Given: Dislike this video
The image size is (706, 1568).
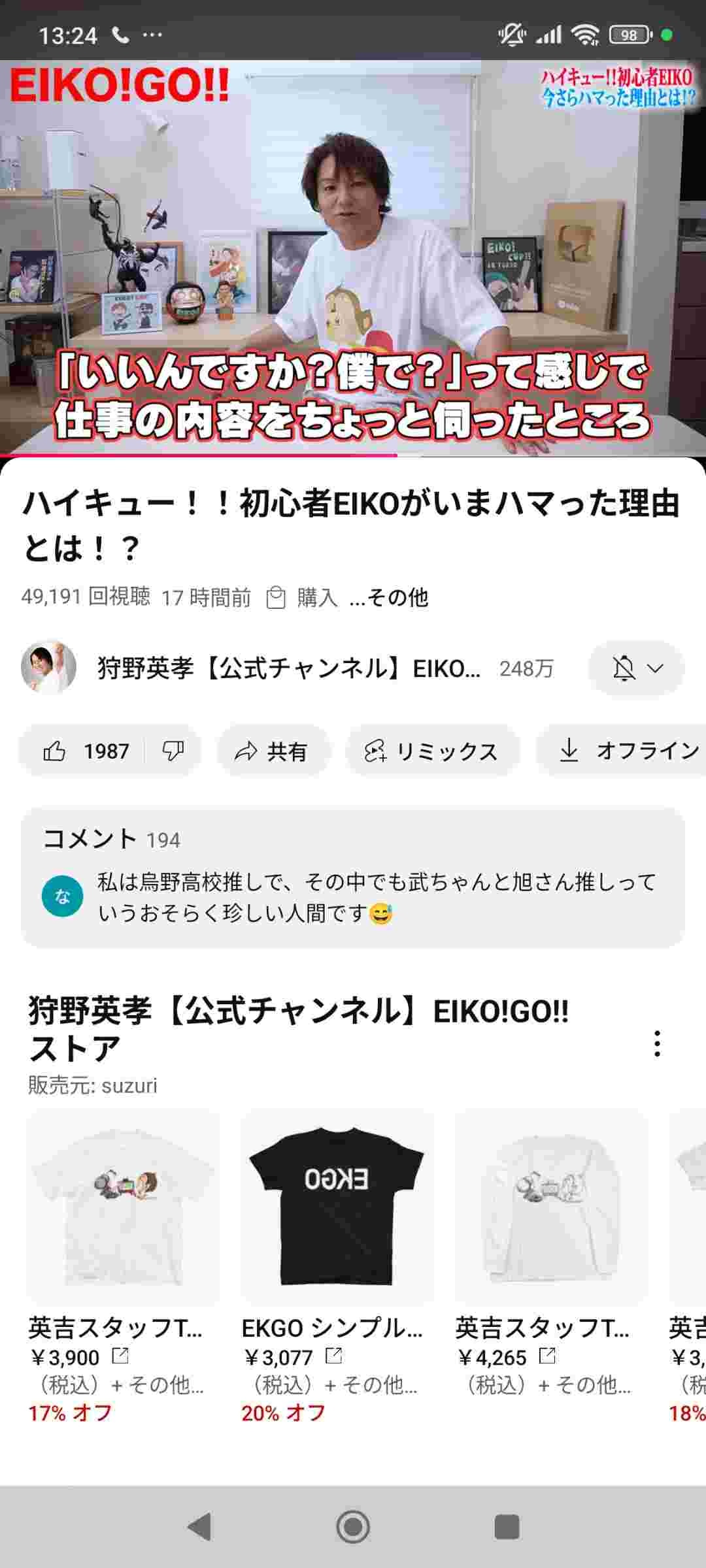Looking at the screenshot, I should 173,751.
